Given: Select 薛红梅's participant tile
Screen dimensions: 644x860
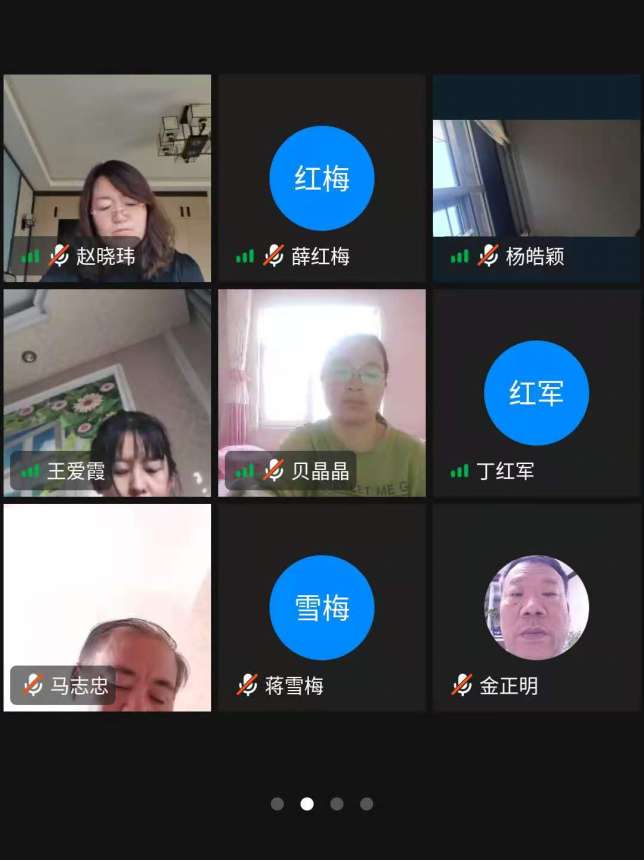Looking at the screenshot, I should (x=321, y=178).
